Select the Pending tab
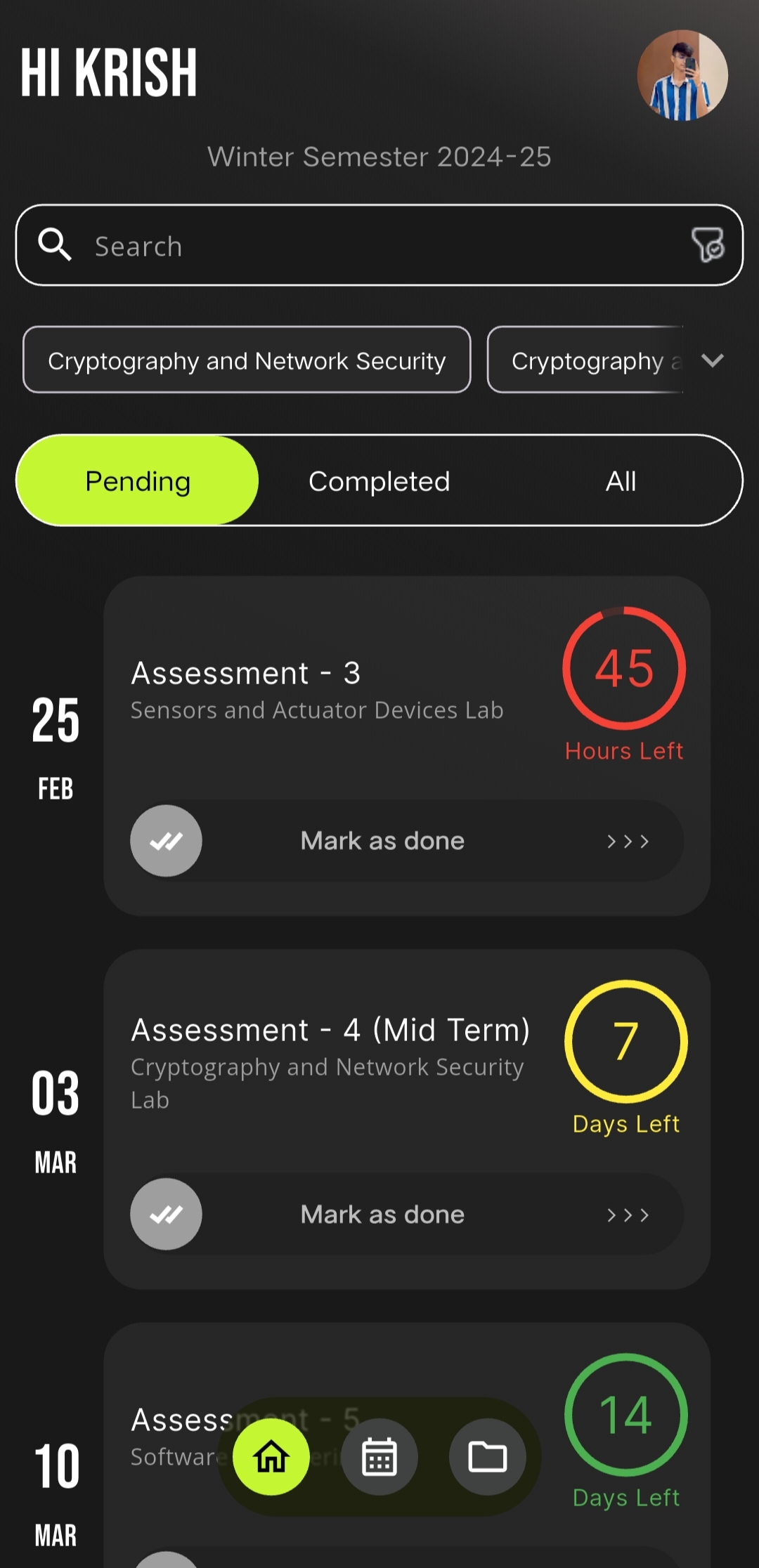The width and height of the screenshot is (759, 1568). 138,481
